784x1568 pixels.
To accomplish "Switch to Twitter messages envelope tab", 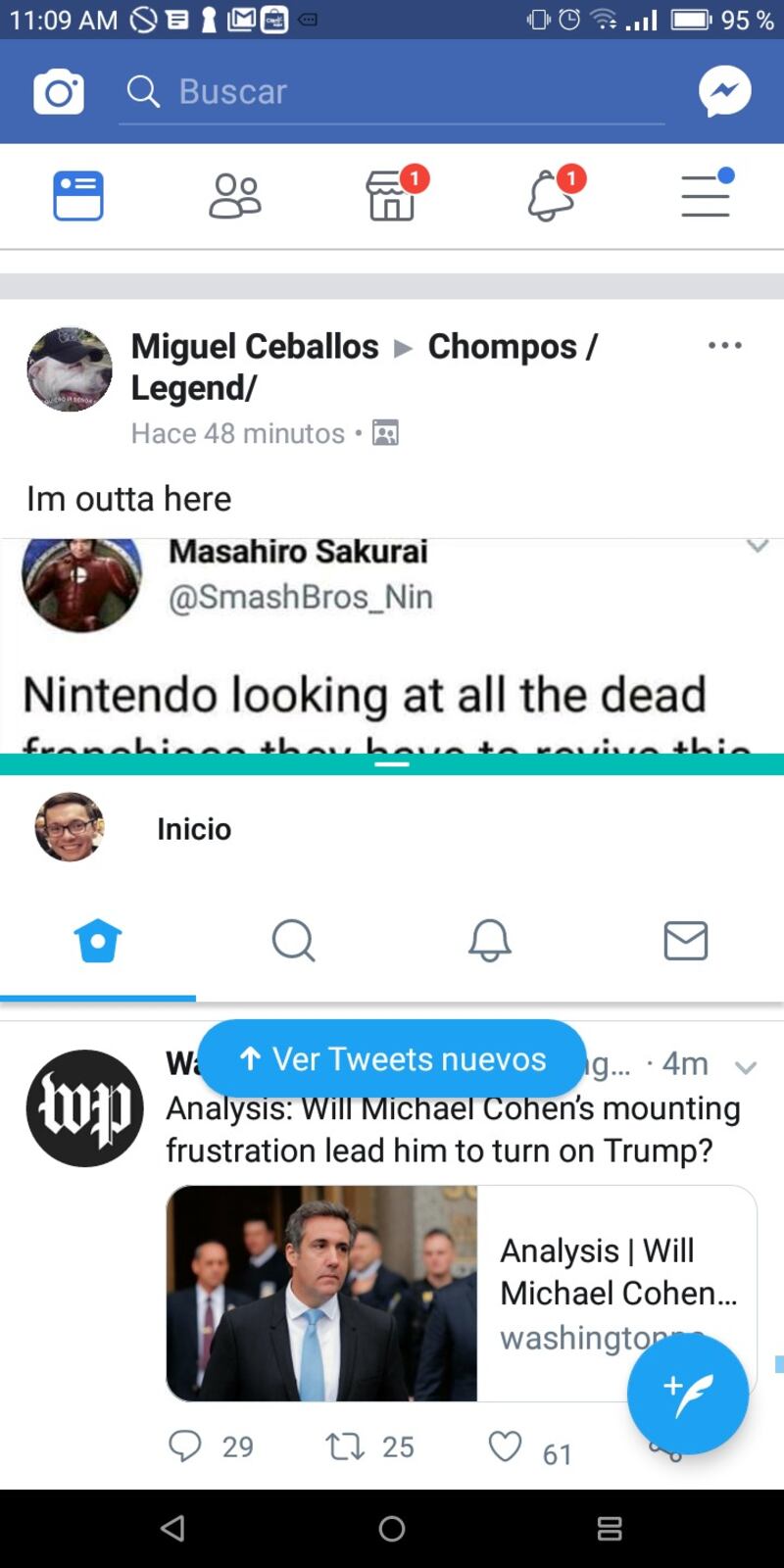I will tap(685, 941).
